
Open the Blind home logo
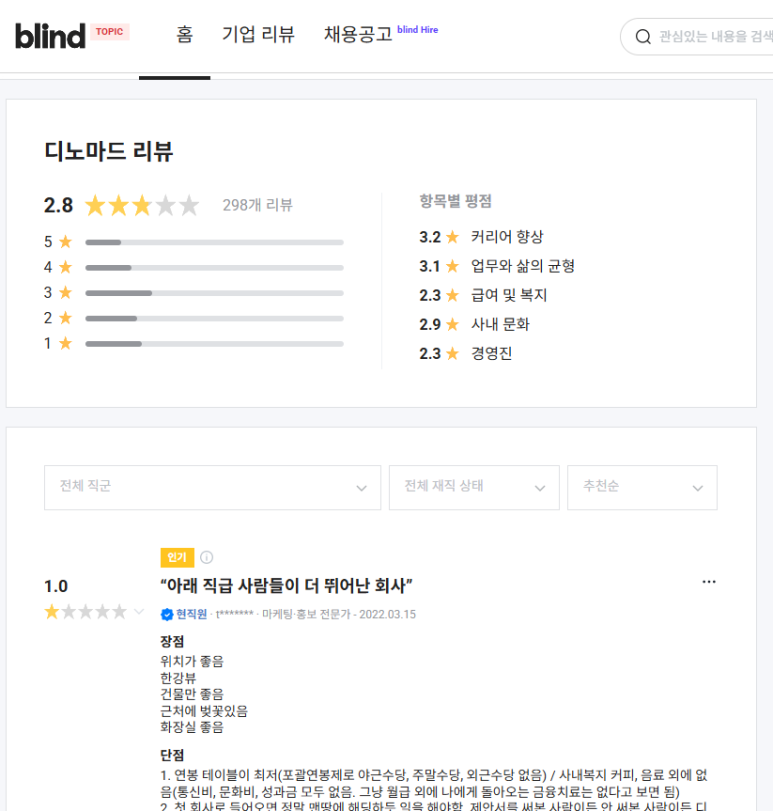50,36
